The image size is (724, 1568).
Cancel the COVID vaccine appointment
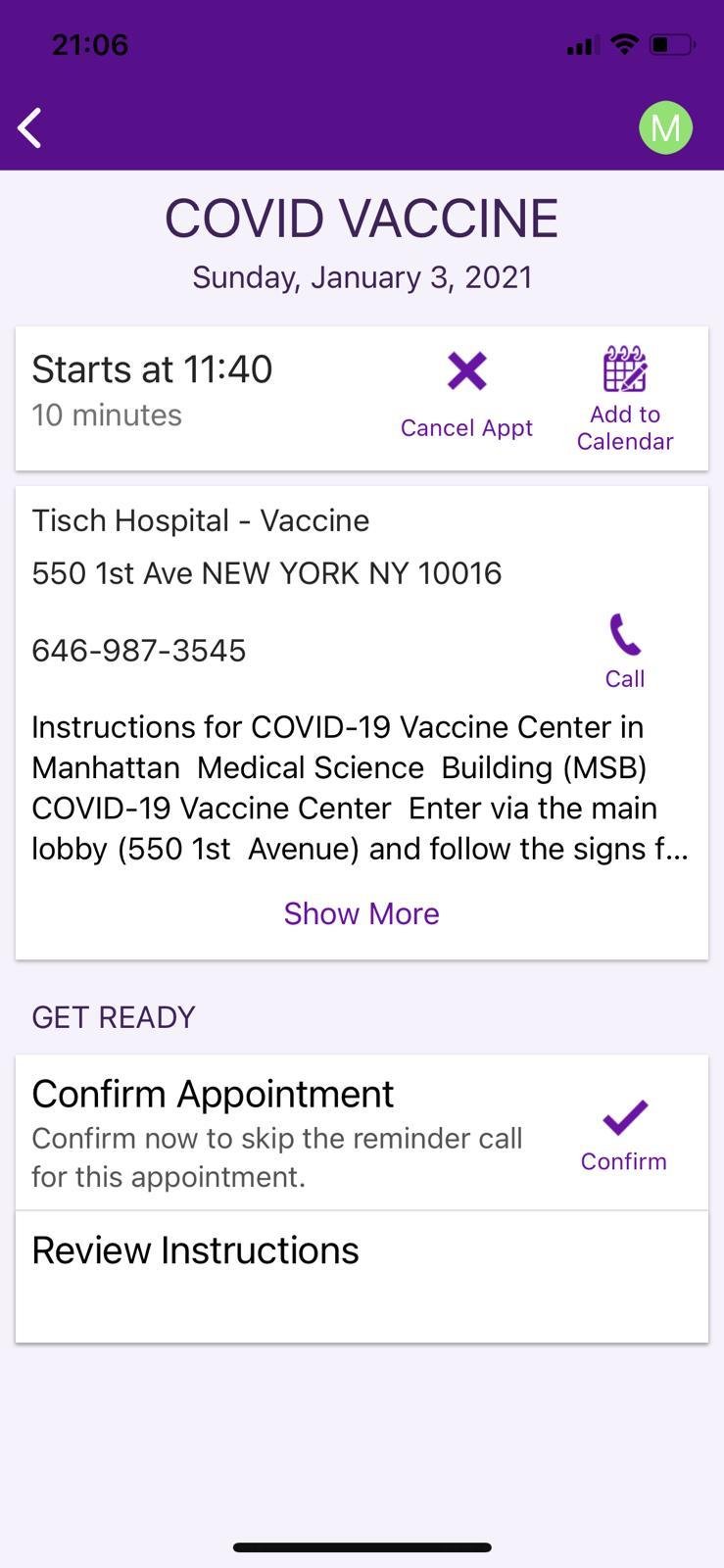click(466, 395)
